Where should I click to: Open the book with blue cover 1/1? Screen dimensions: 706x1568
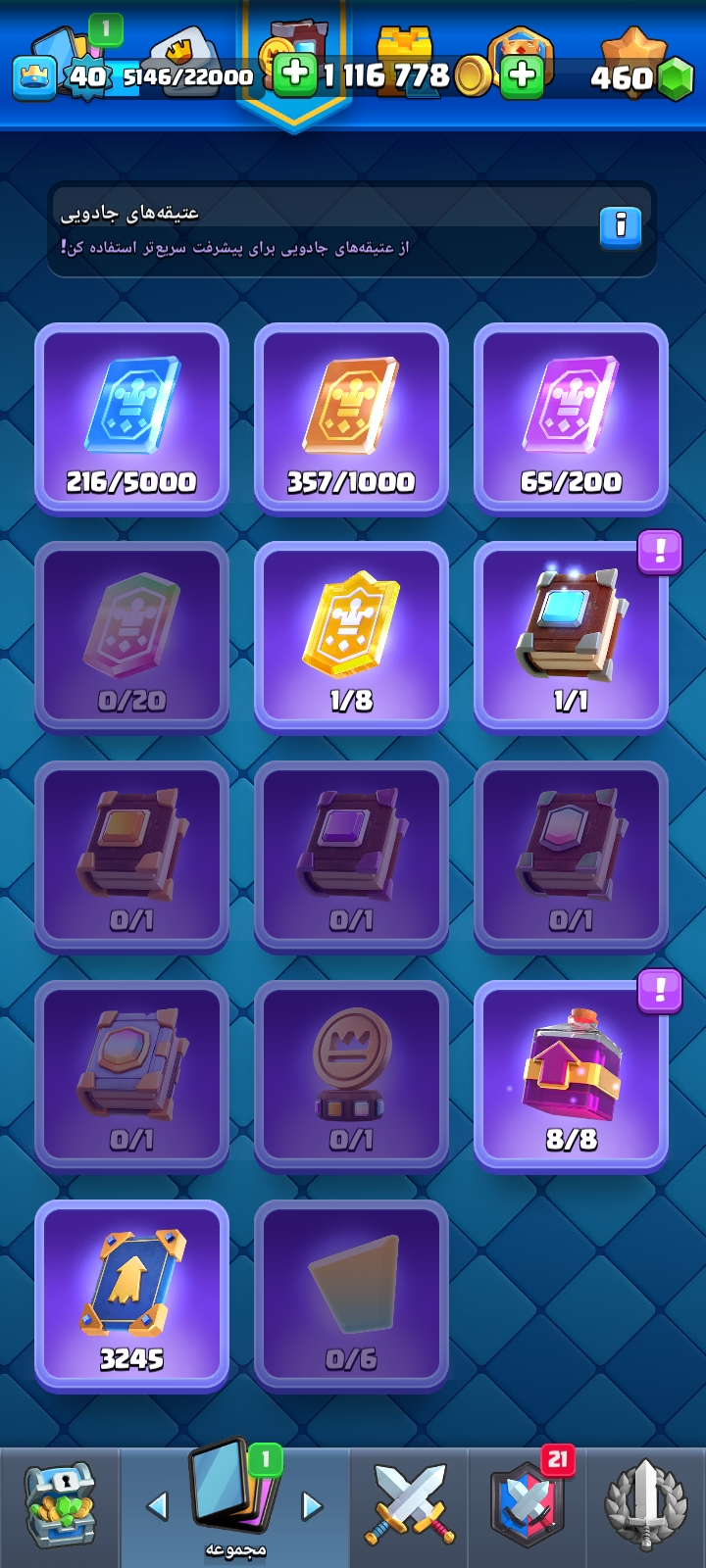coord(571,637)
